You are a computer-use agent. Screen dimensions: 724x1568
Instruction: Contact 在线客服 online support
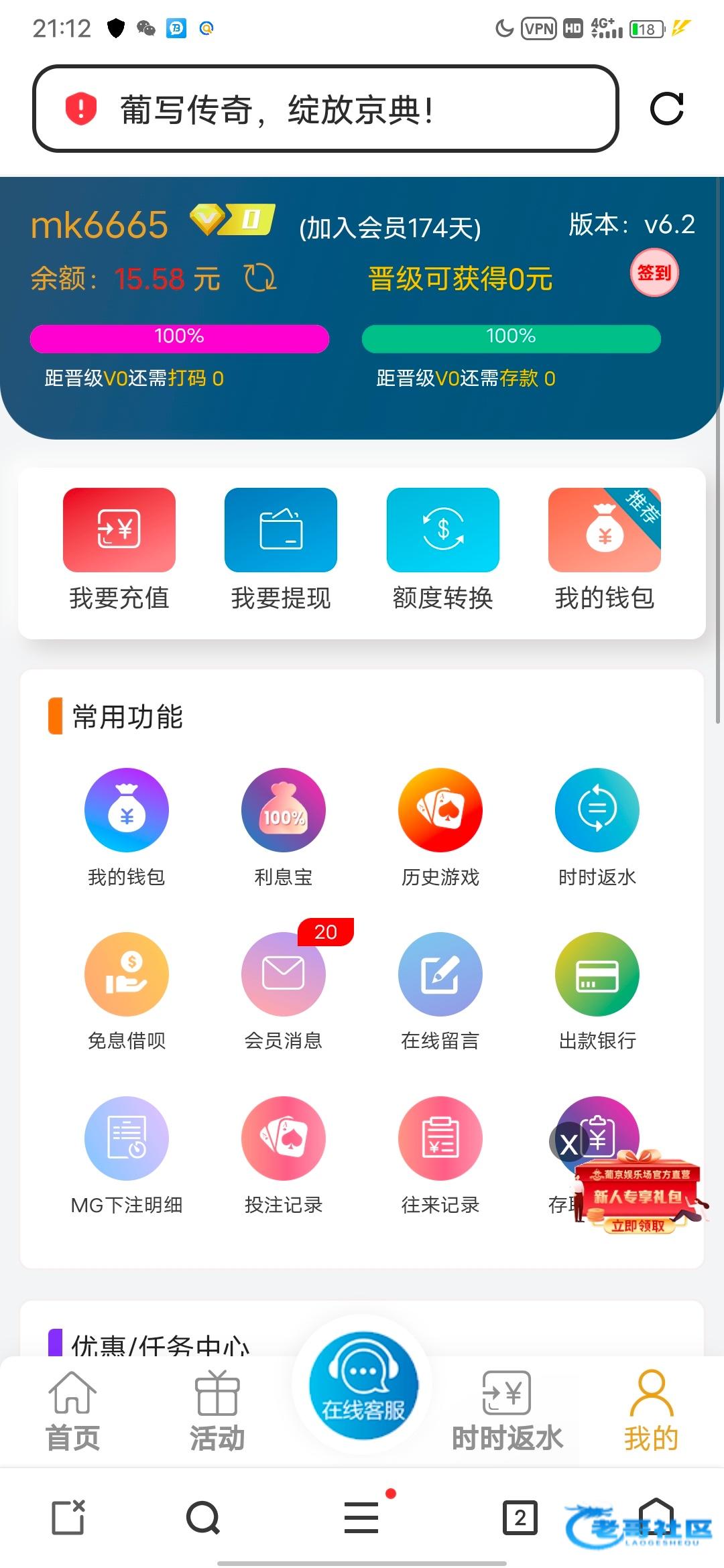[363, 1386]
